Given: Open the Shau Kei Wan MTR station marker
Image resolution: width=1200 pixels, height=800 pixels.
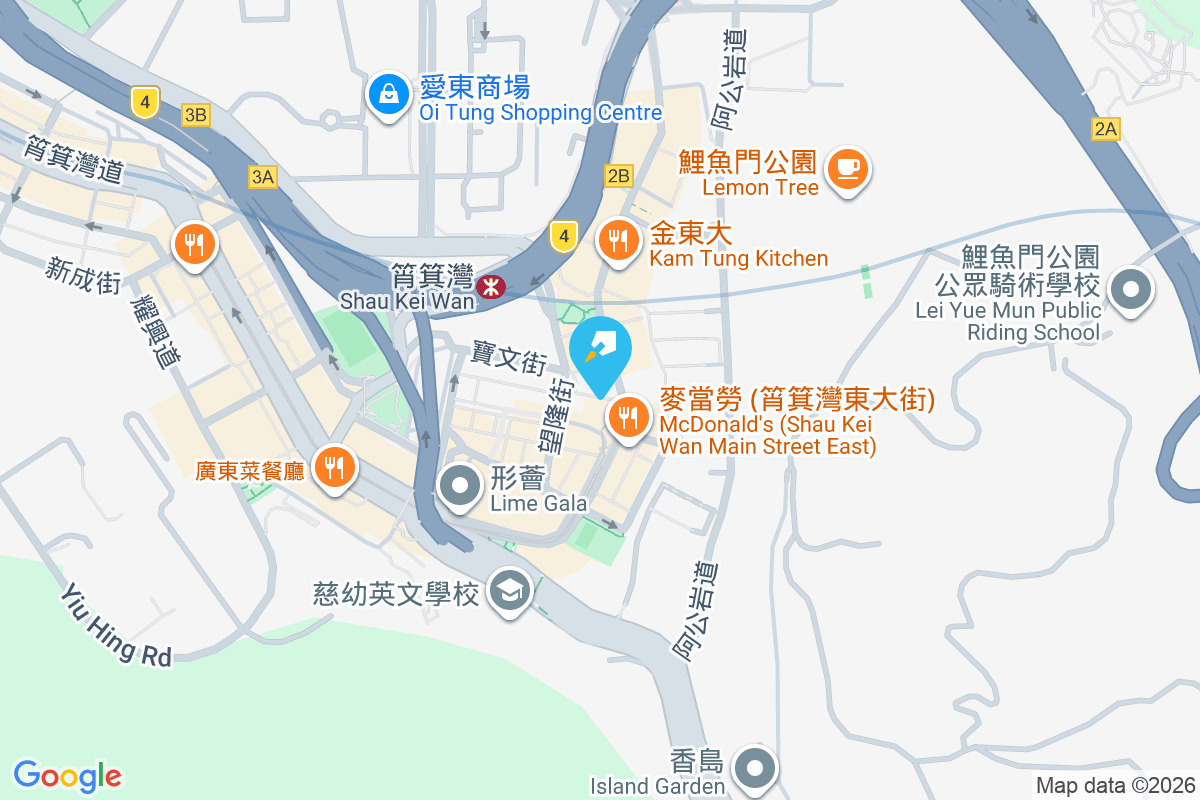Looking at the screenshot, I should tap(491, 288).
